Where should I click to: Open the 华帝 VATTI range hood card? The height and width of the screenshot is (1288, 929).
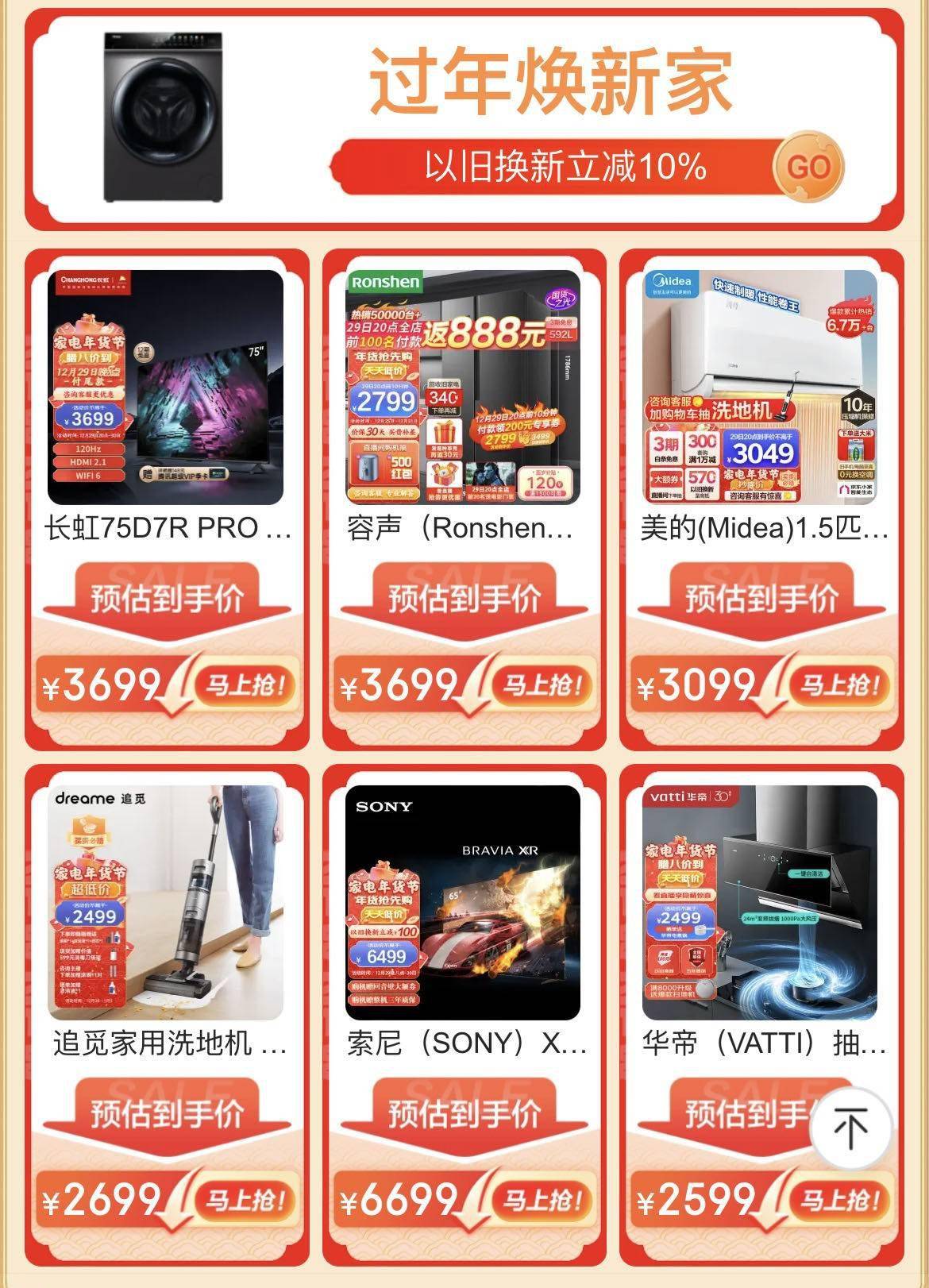[760, 903]
